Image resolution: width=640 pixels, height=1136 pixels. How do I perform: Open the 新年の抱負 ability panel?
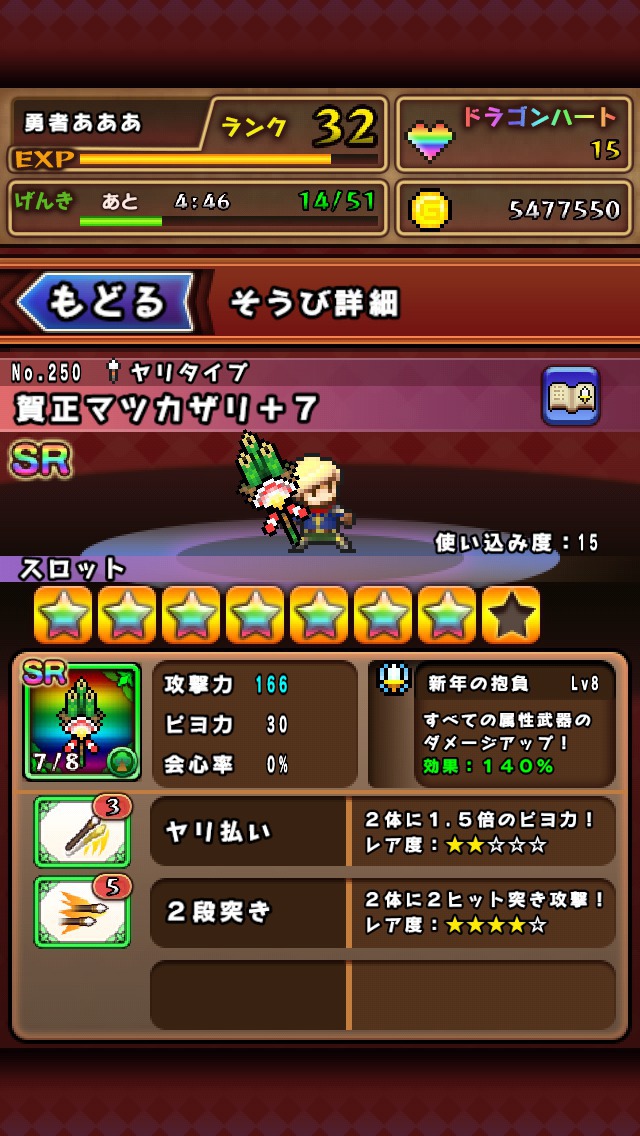(493, 724)
